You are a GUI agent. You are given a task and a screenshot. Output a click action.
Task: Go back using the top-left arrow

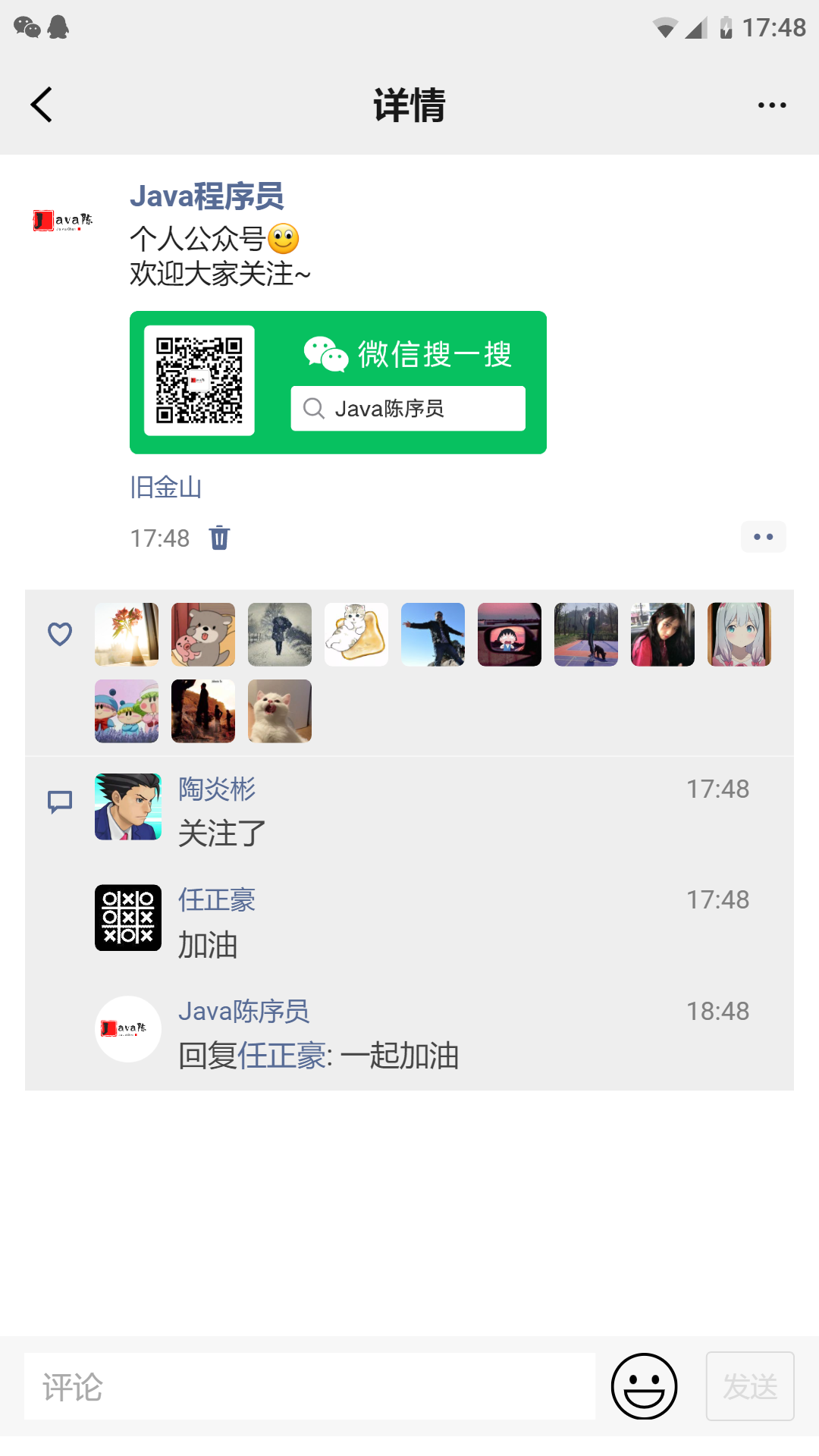tap(42, 105)
